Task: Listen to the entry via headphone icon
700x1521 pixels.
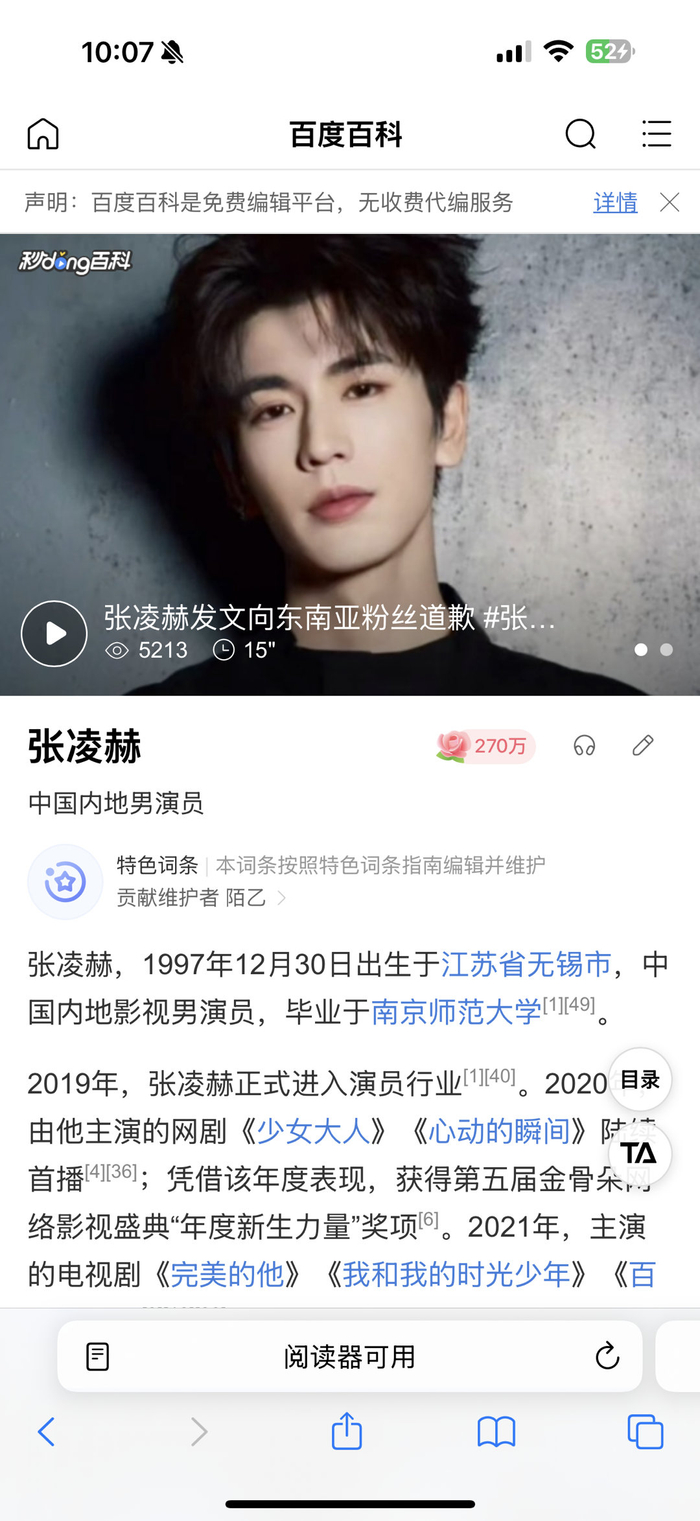Action: point(584,746)
